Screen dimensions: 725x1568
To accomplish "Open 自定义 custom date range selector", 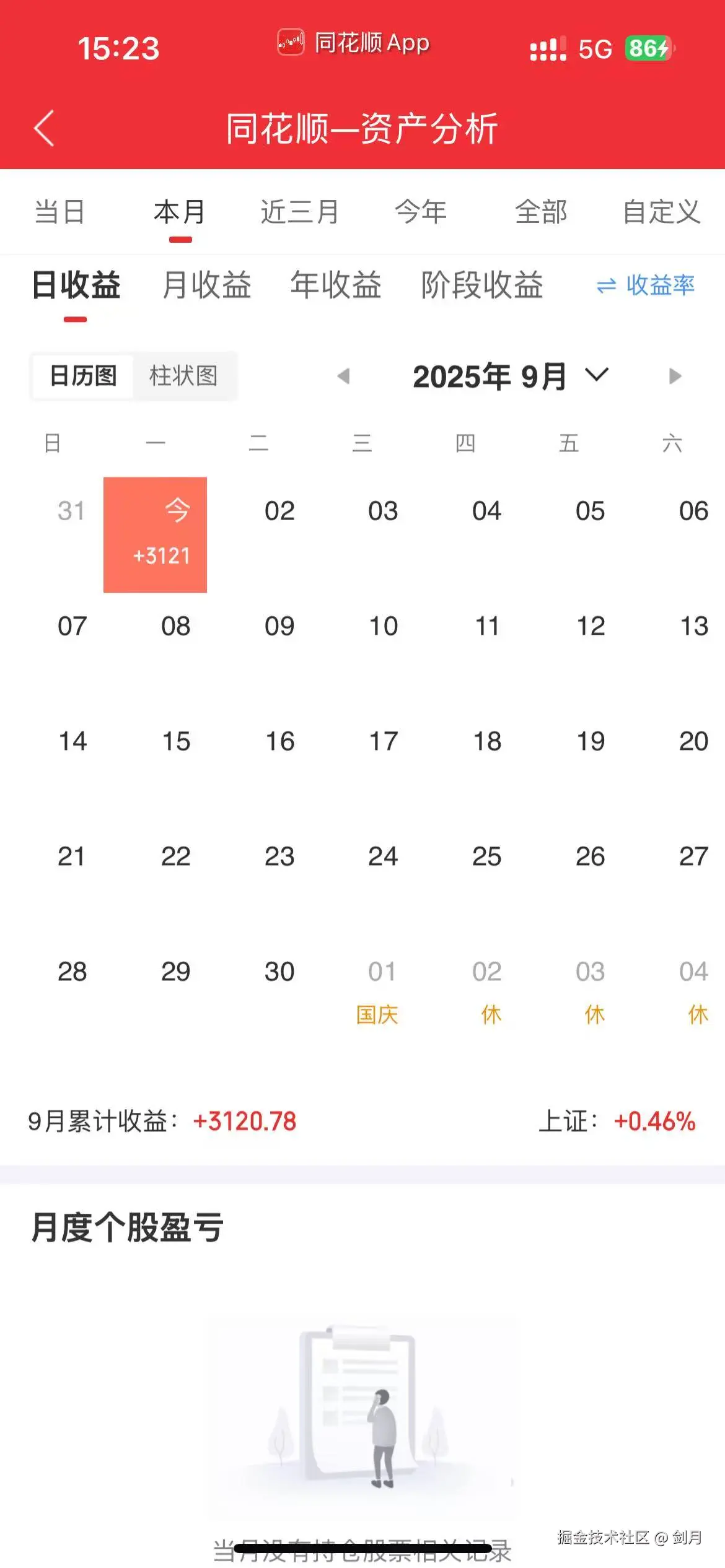I will pyautogui.click(x=662, y=212).
